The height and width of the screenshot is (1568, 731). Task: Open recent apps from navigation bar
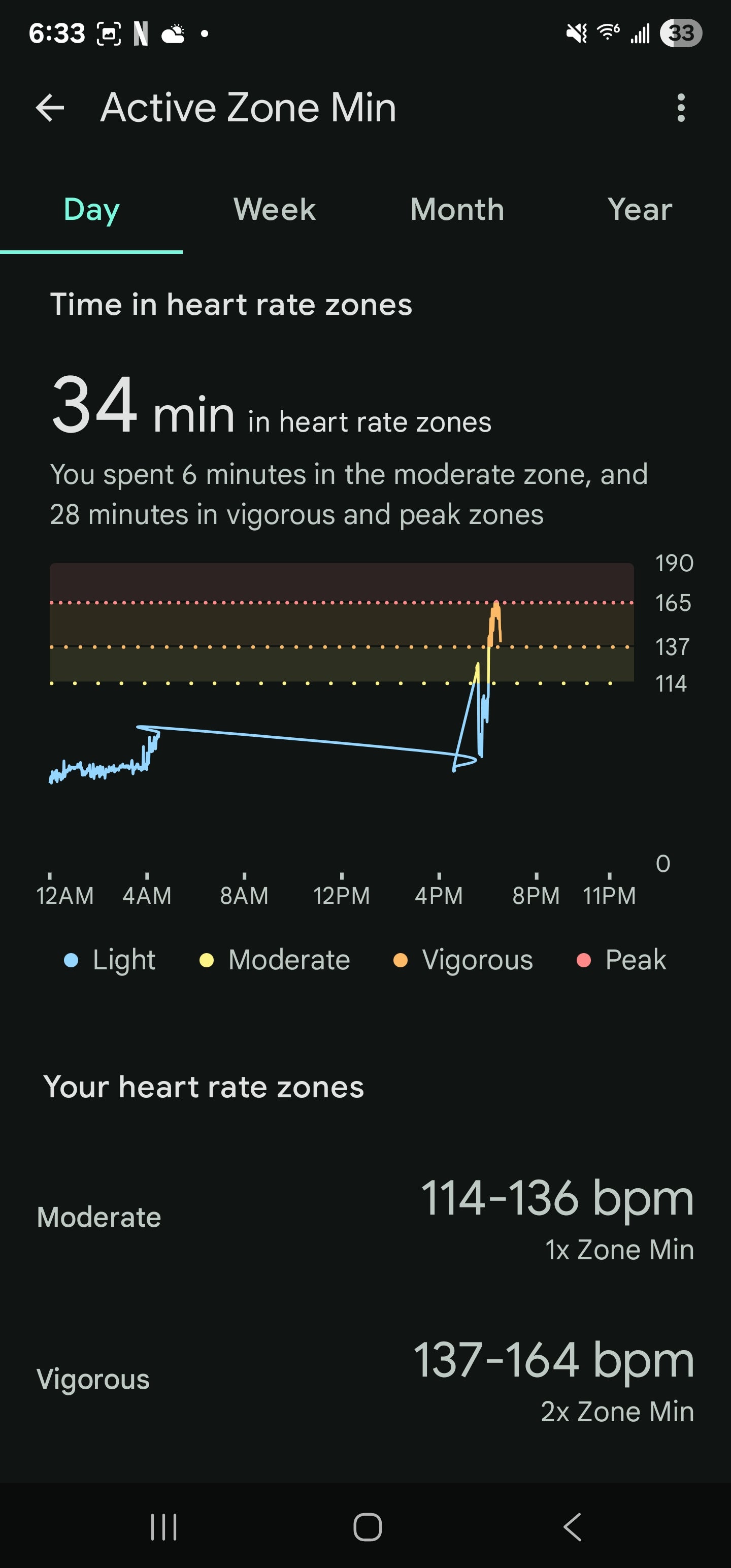164,1526
